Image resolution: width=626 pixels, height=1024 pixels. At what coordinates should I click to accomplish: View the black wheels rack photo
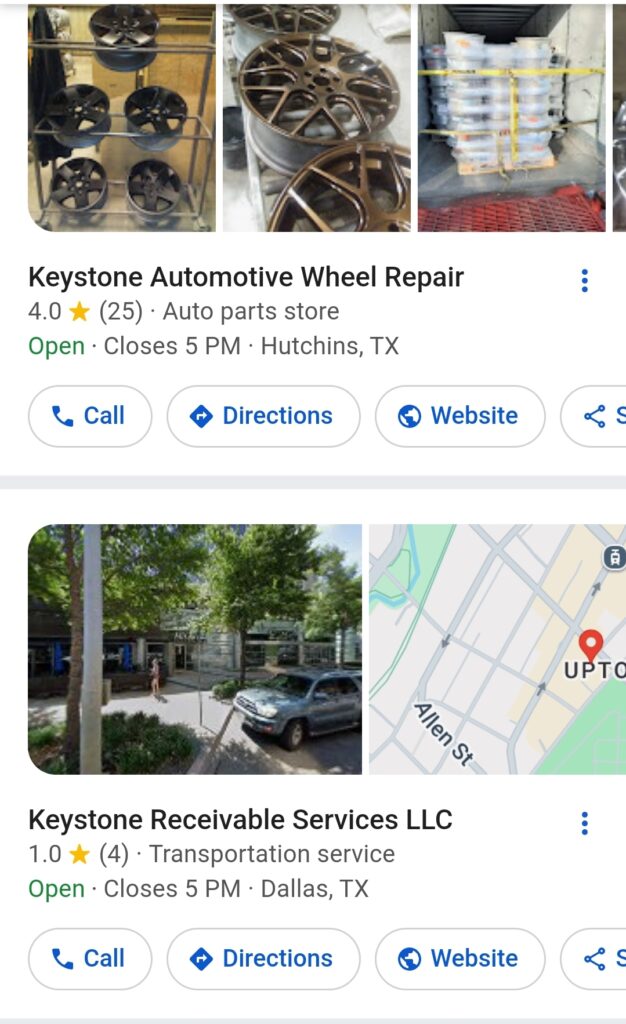tap(122, 118)
